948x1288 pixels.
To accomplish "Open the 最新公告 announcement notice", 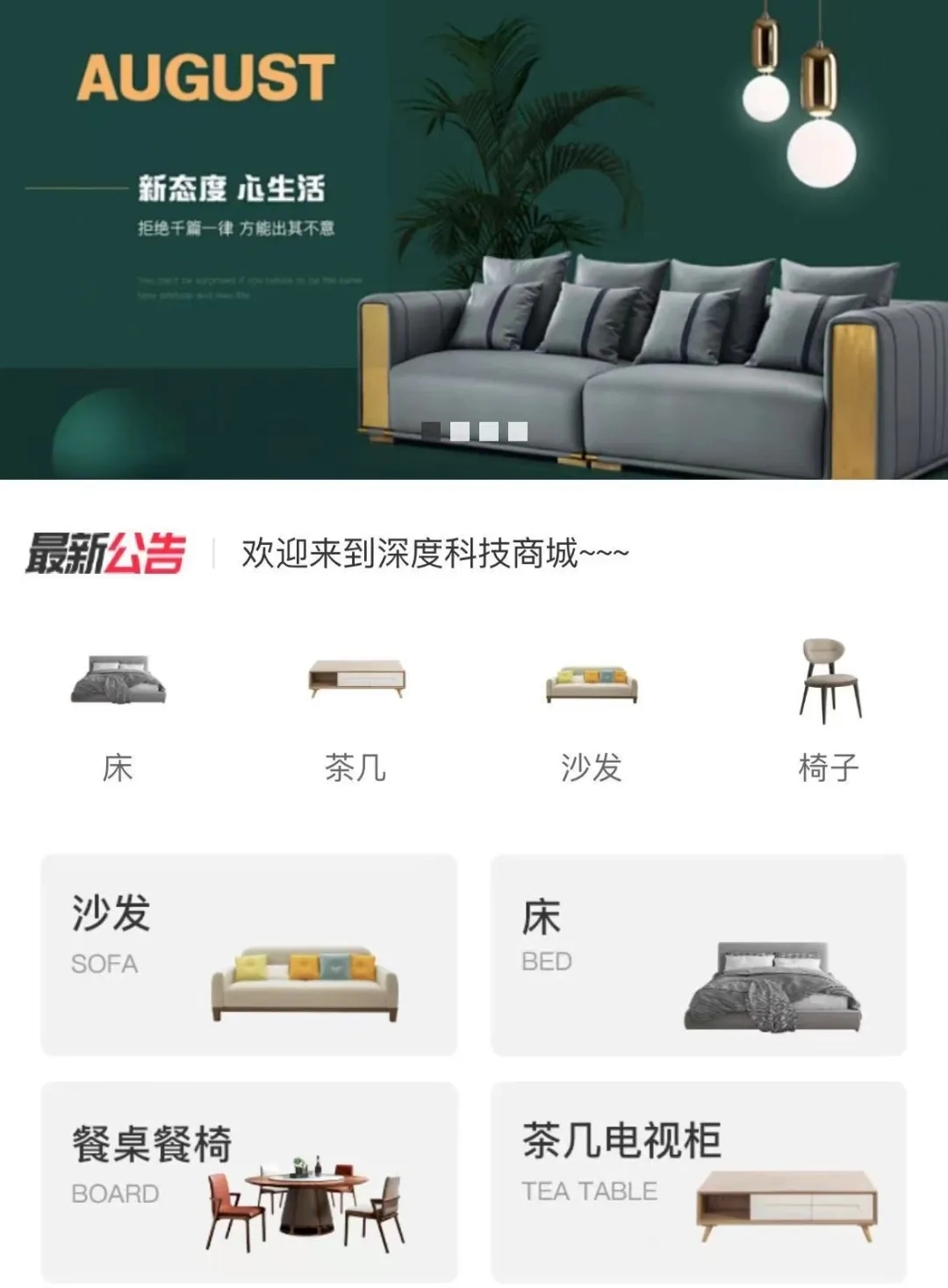I will pos(434,554).
